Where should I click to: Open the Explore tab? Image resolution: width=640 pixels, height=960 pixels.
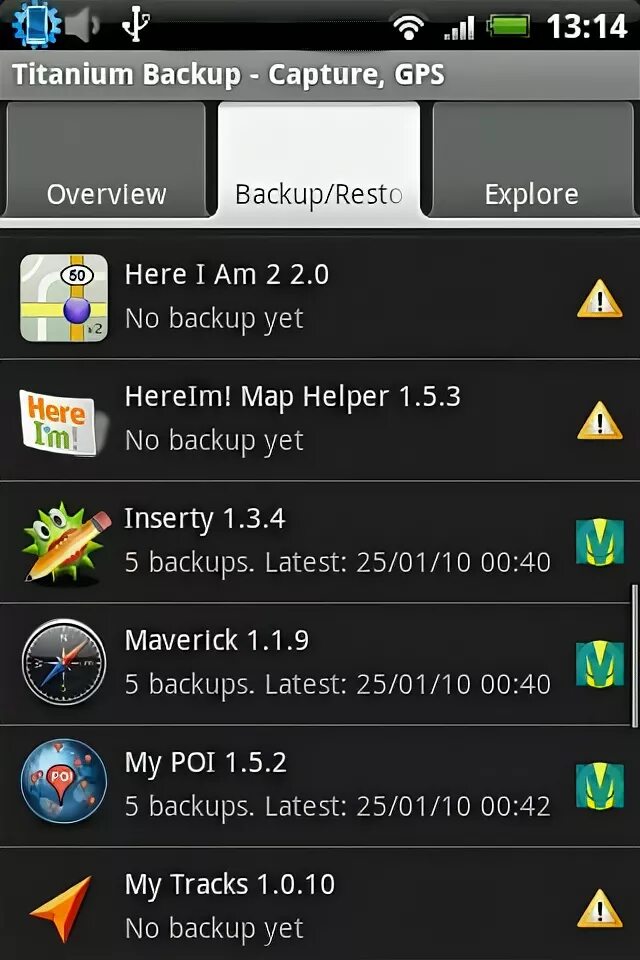(x=532, y=159)
